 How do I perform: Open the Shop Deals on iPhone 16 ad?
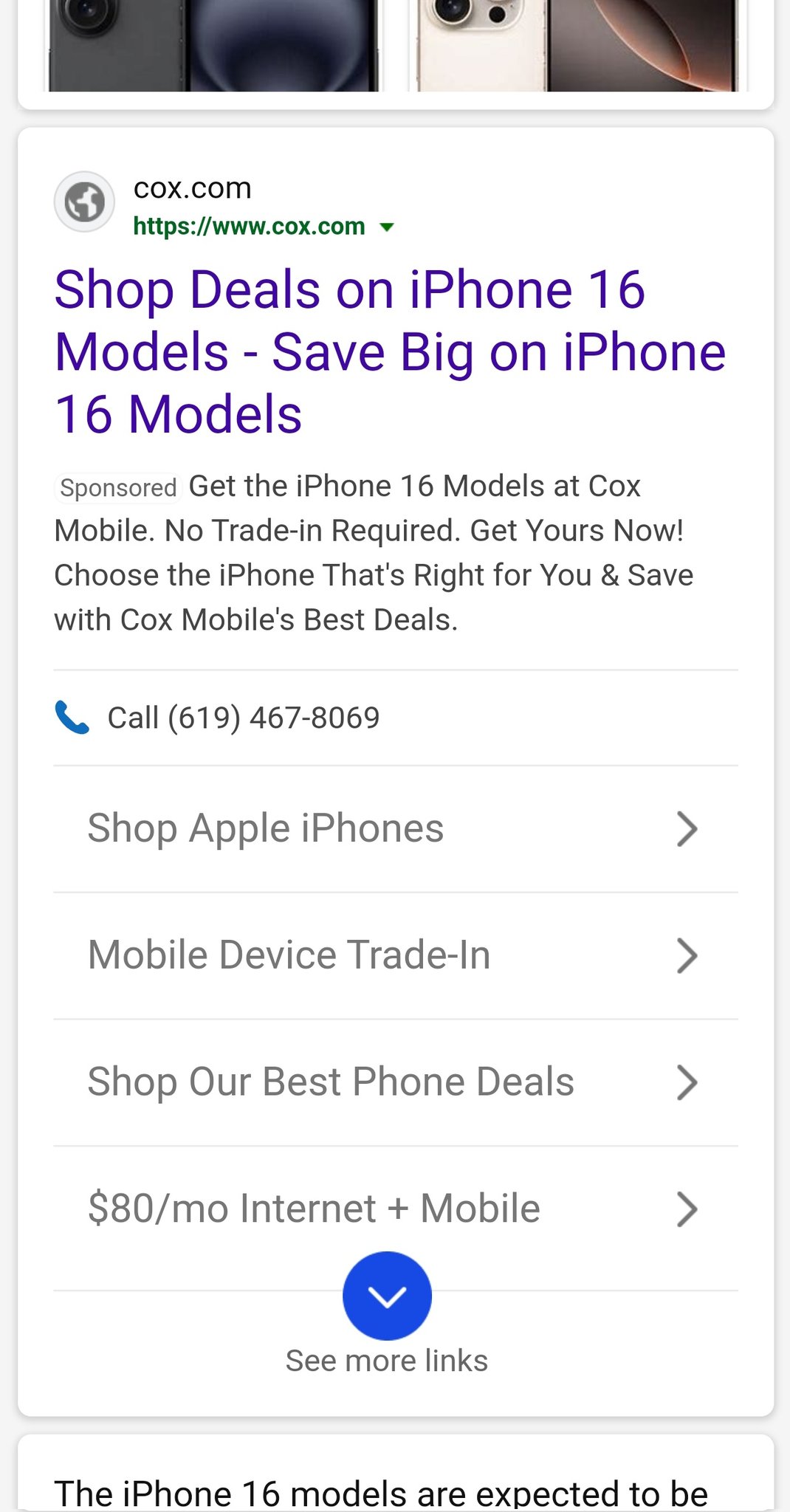tap(390, 351)
